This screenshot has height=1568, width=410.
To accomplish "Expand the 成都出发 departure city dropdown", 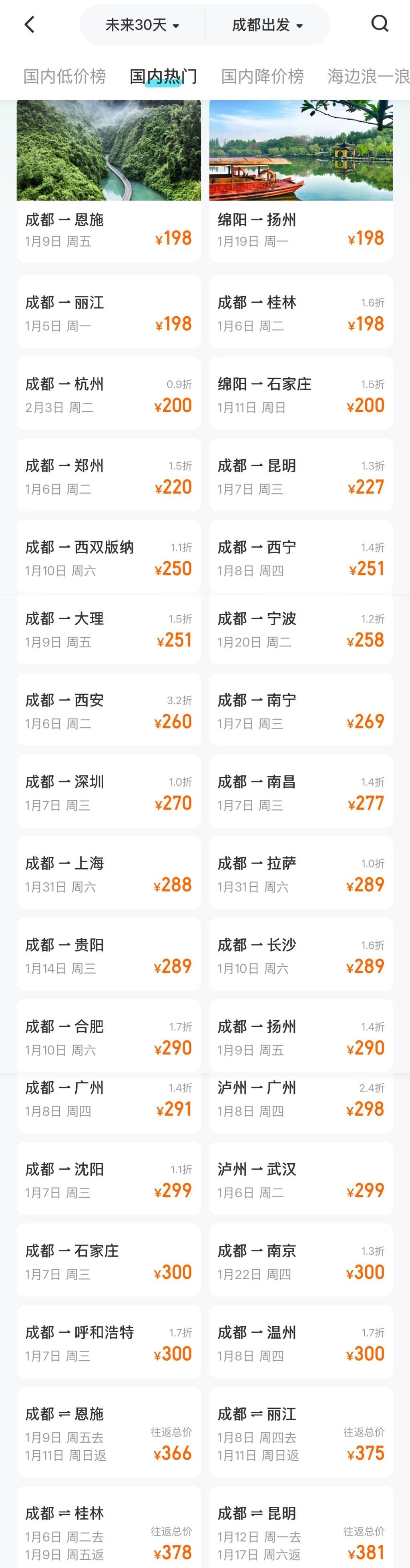I will tap(267, 25).
